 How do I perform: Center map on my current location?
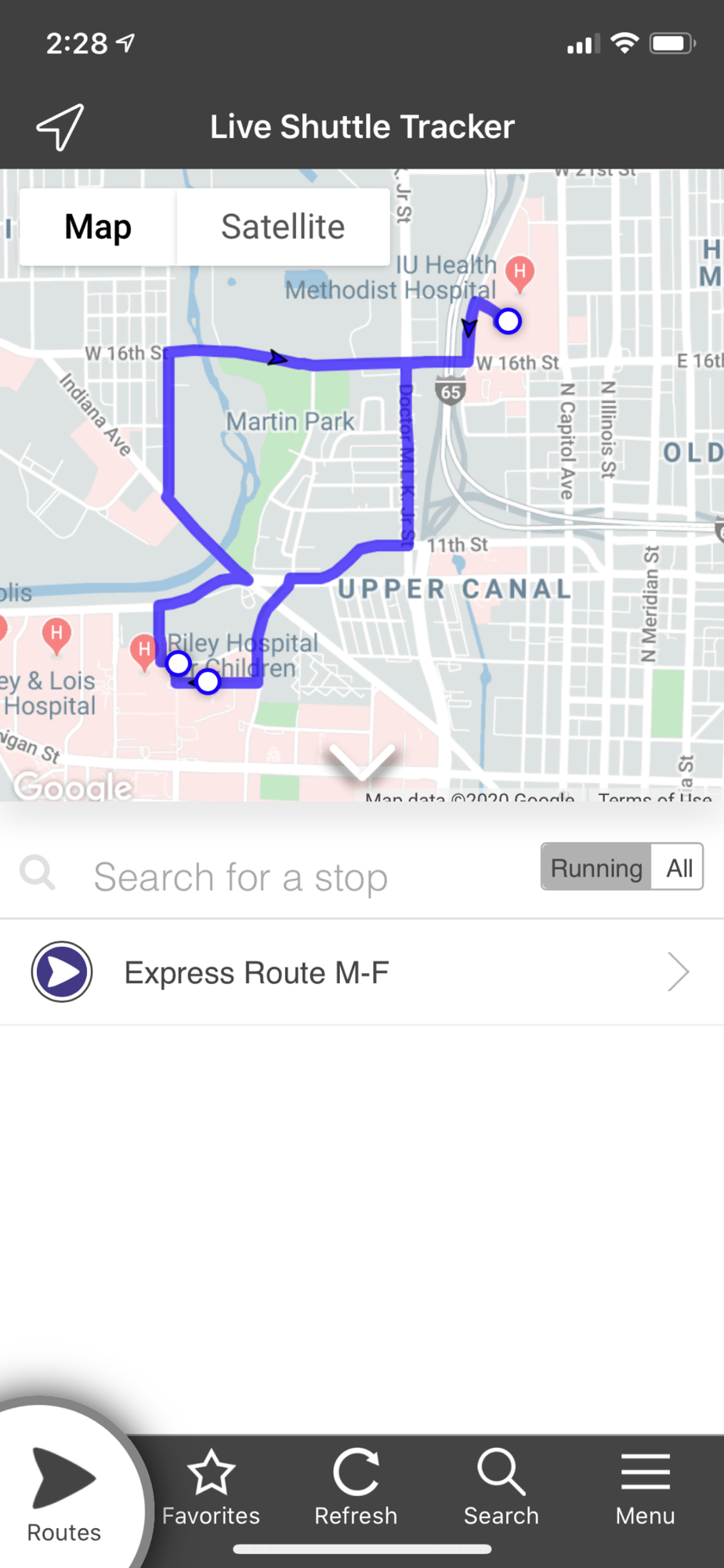click(x=60, y=126)
